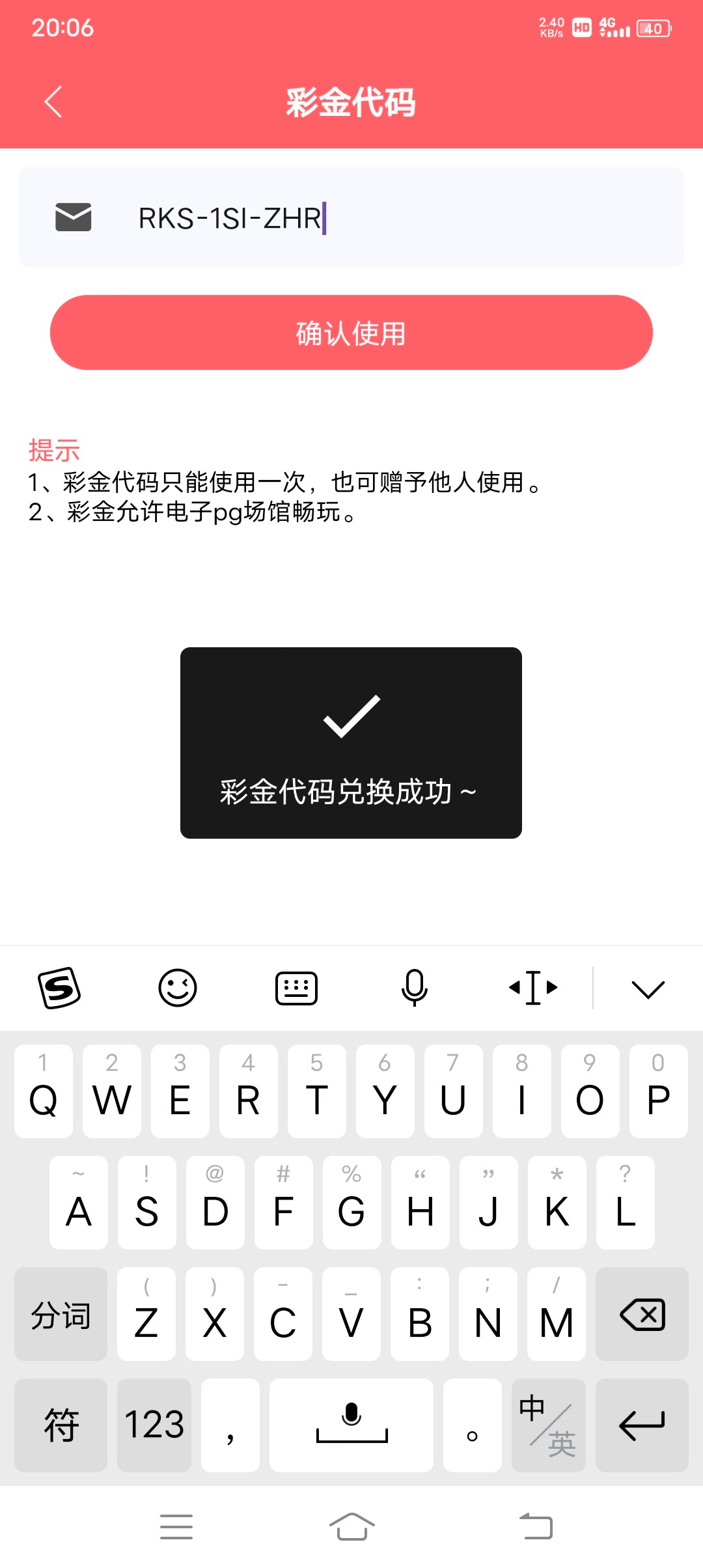Tap the 分词 key on the keyboard
Screen dimensions: 703x1568
(61, 1314)
